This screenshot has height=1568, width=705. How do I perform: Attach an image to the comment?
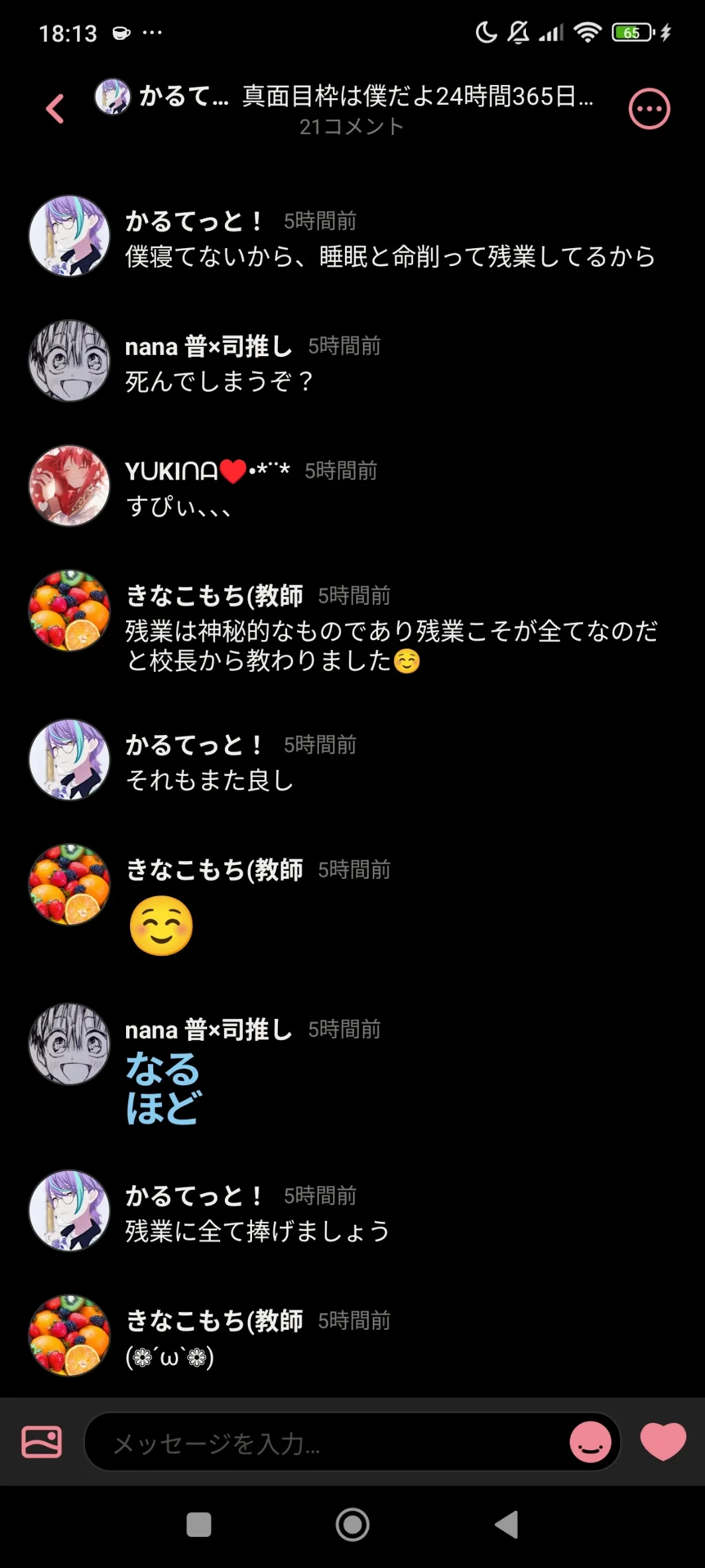[x=42, y=1441]
